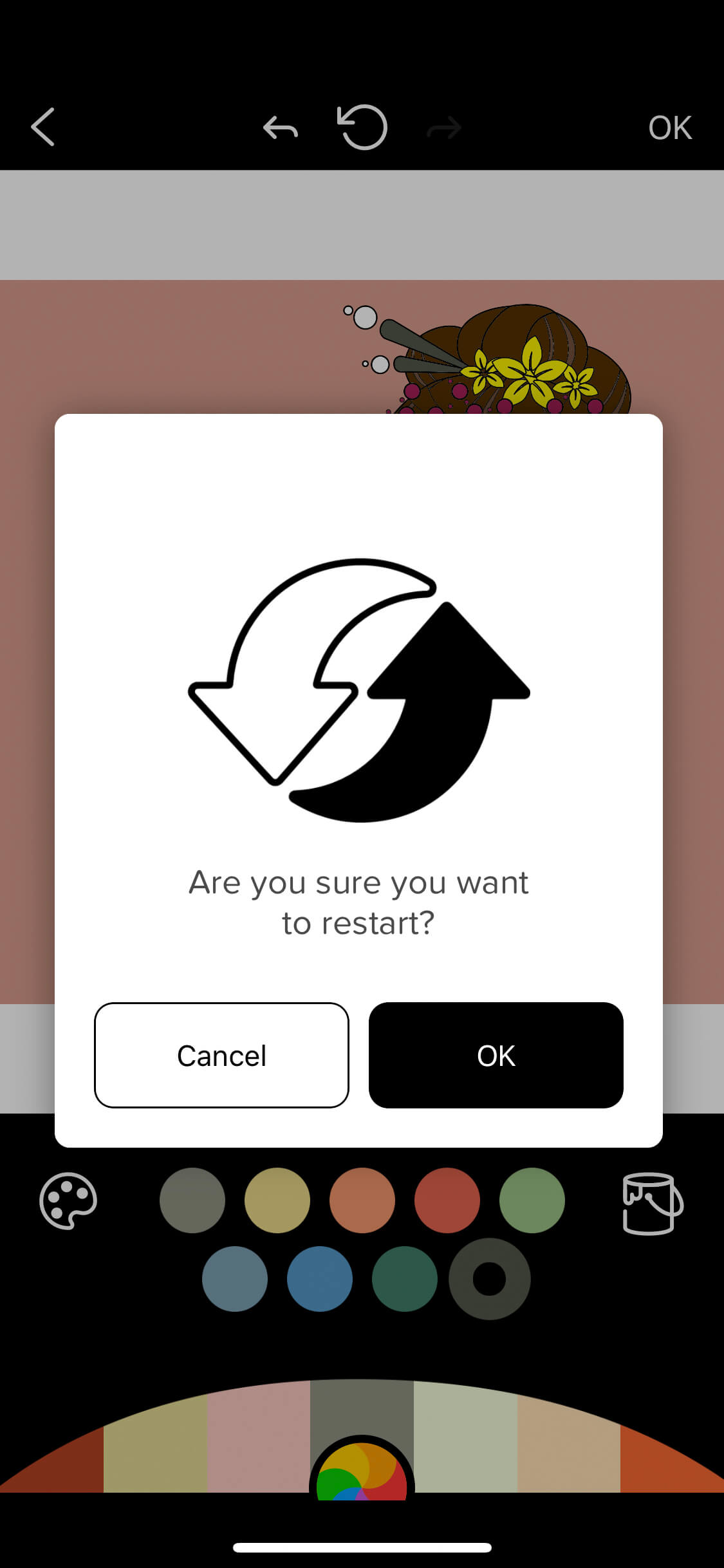Select the sage green swatch
Image resolution: width=724 pixels, height=1568 pixels.
point(532,1200)
